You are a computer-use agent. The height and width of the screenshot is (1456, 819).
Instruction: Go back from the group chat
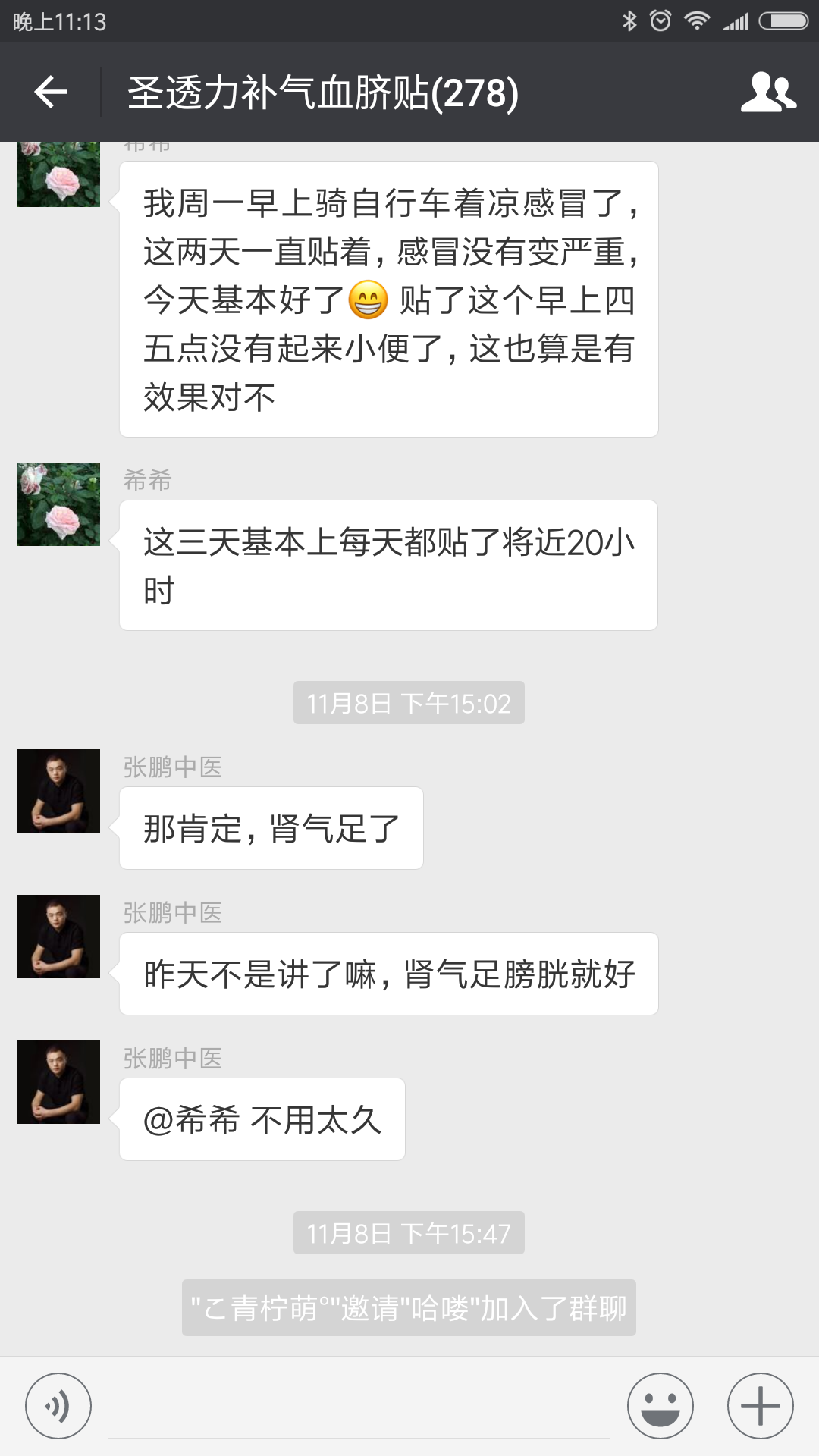tap(51, 93)
